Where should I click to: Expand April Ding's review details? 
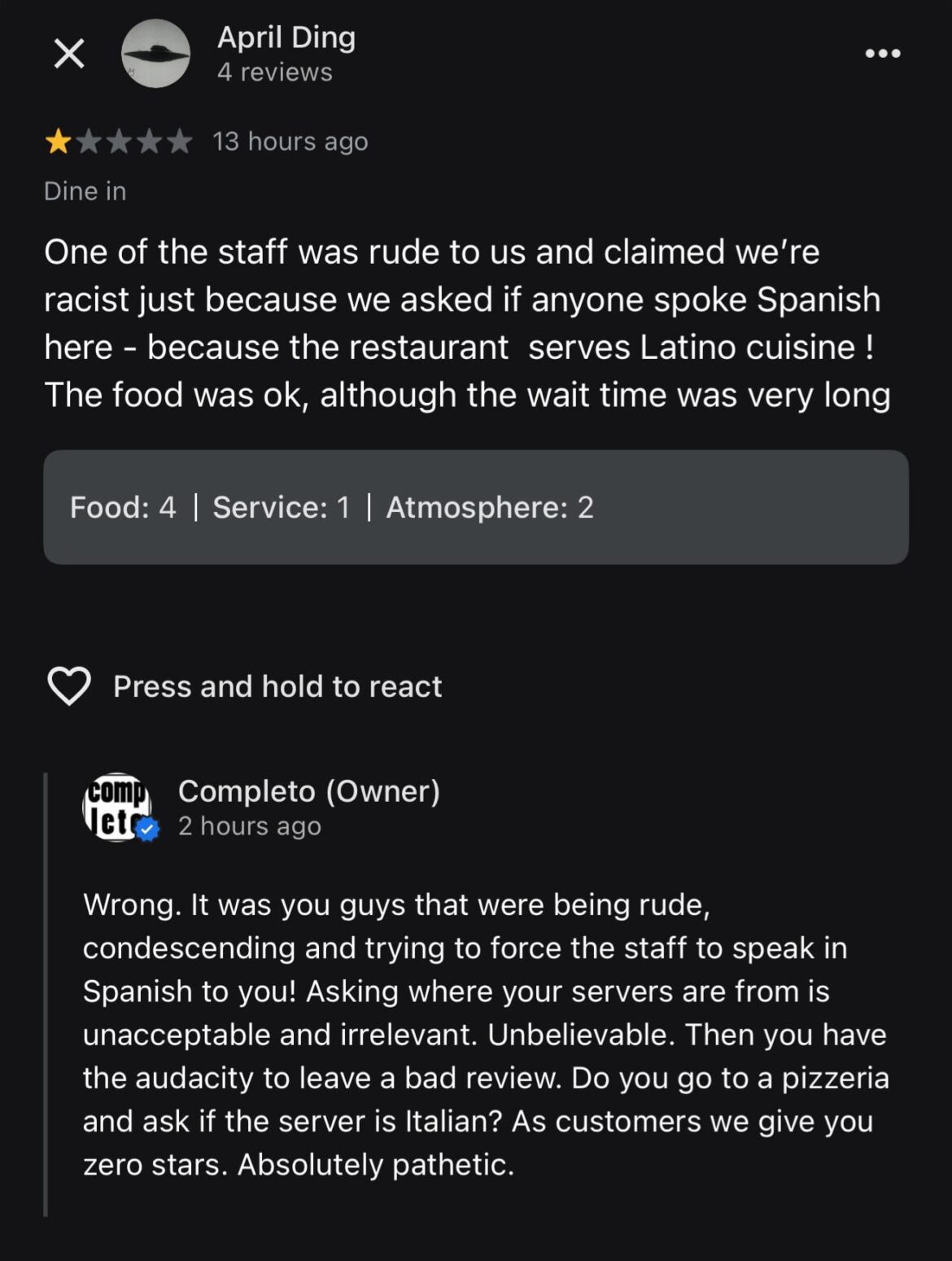tap(468, 322)
